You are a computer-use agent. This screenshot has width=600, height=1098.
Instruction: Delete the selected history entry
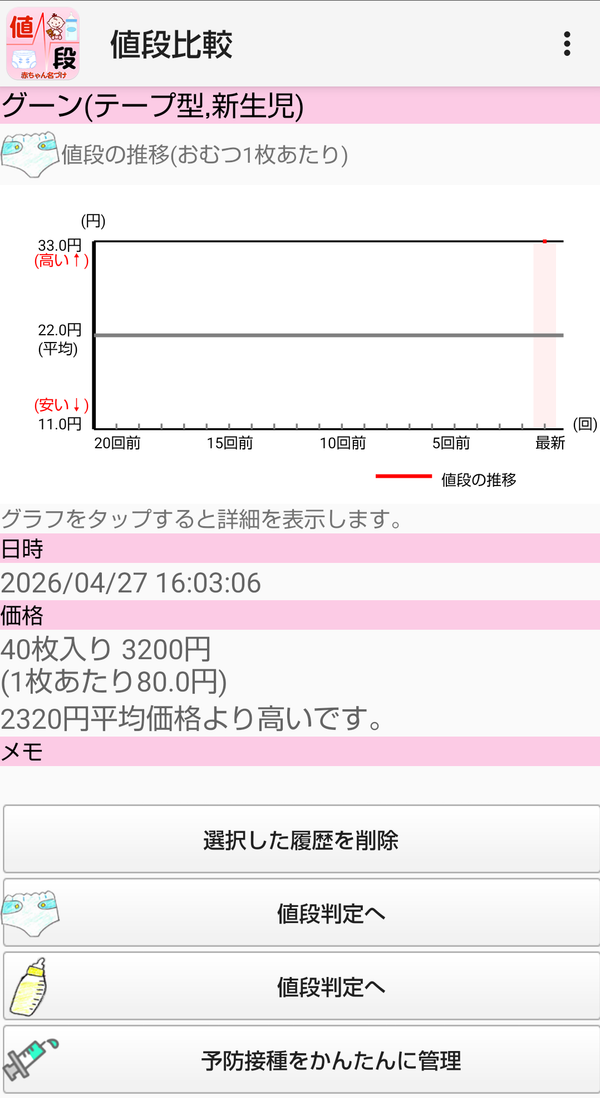coord(300,839)
